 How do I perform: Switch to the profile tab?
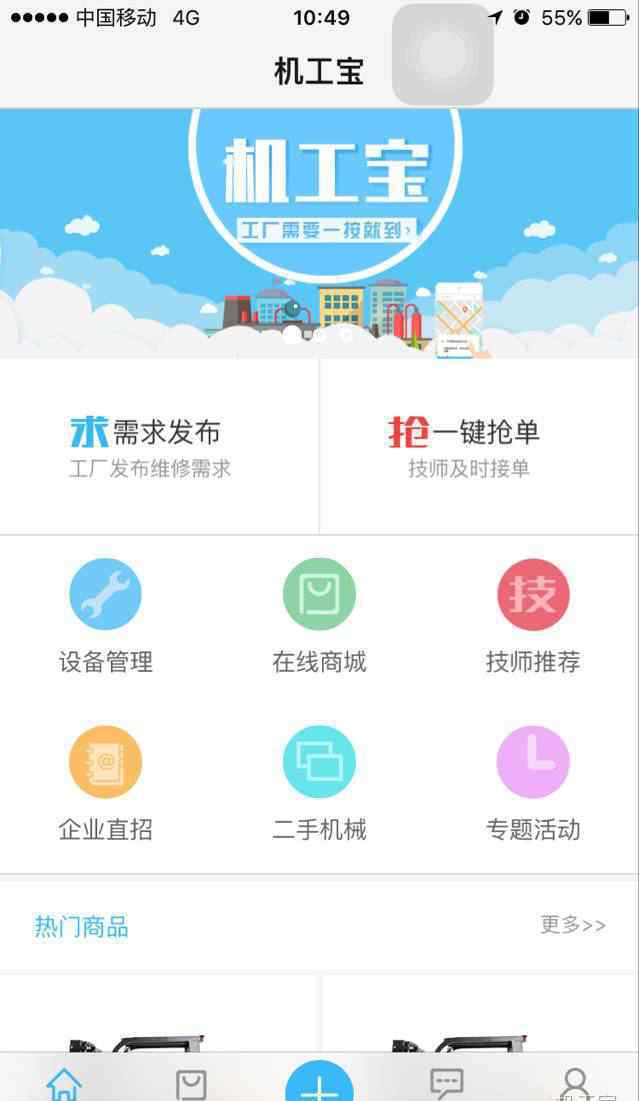click(x=575, y=1084)
